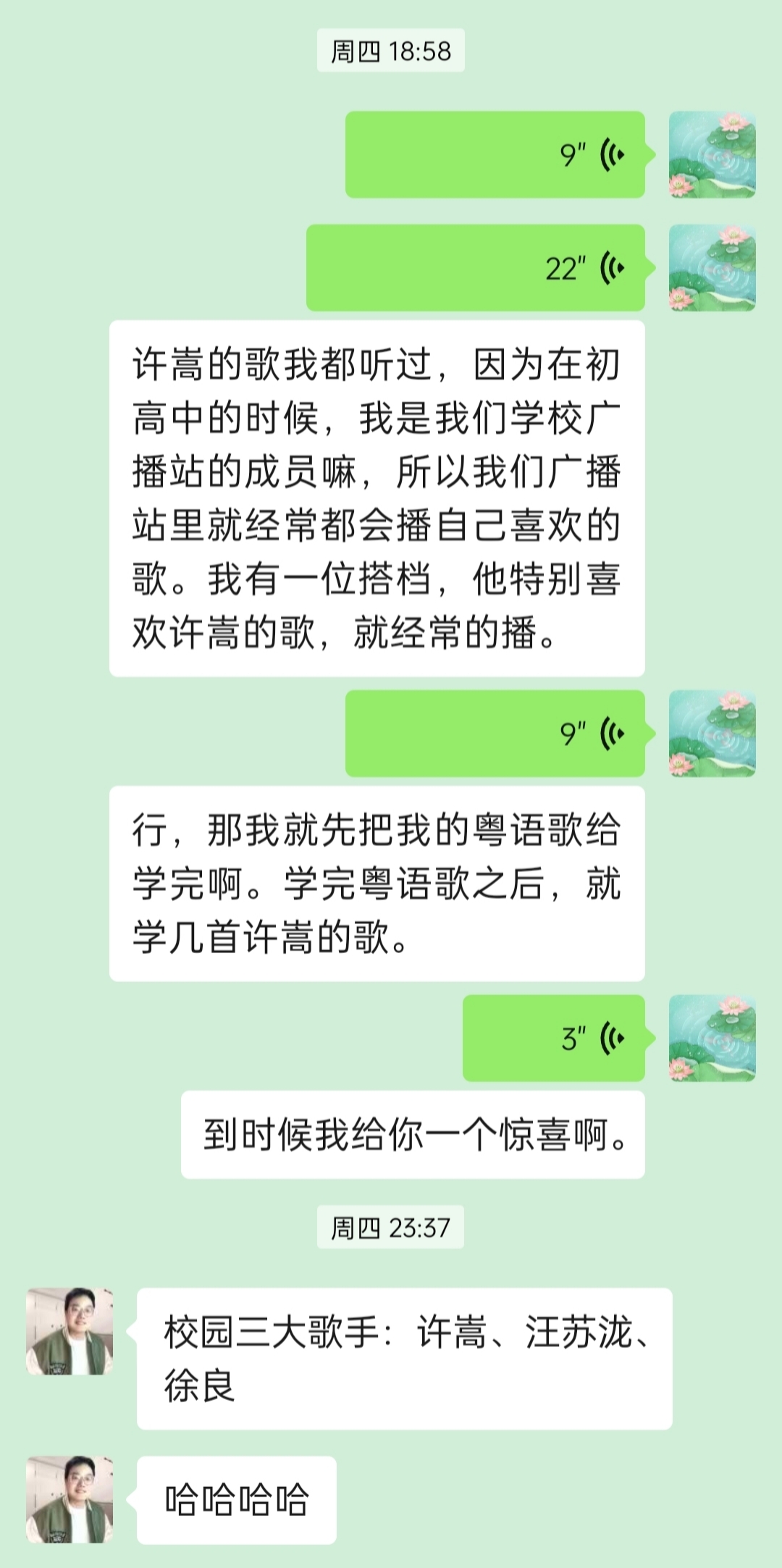Open the lotus avatar beside the 22-second voice message
The width and height of the screenshot is (782, 1568).
[712, 268]
